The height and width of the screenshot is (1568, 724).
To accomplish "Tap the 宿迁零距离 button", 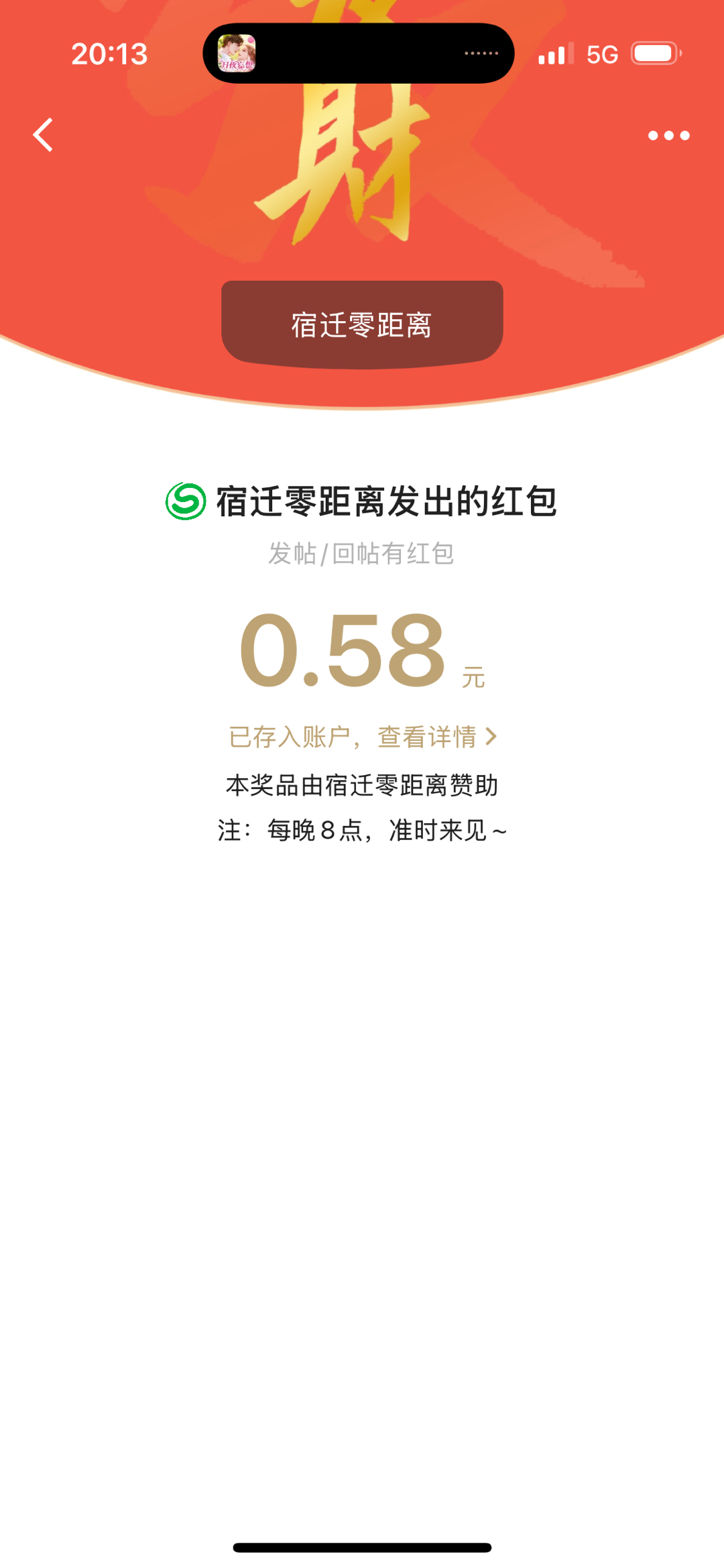I will tap(362, 324).
